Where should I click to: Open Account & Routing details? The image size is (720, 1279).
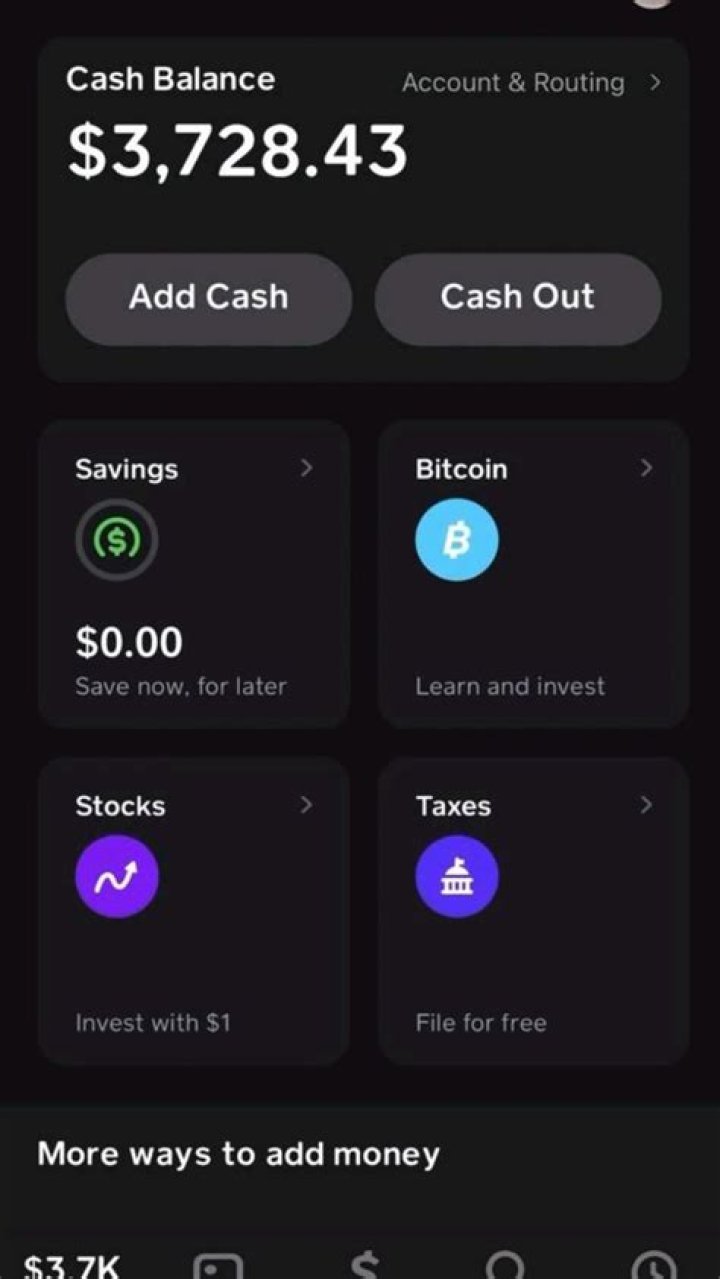tap(530, 83)
